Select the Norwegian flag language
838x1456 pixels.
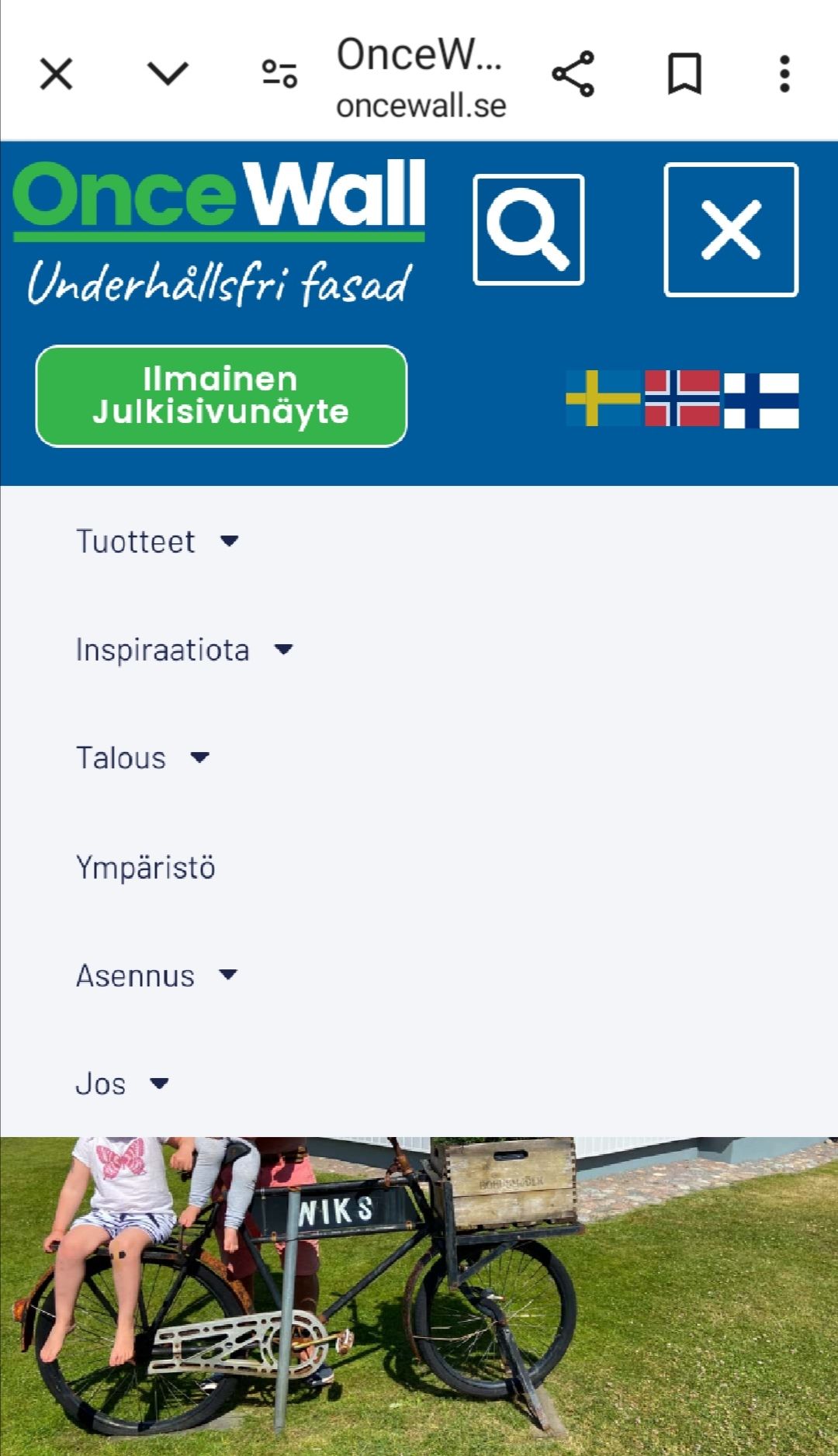coord(683,399)
